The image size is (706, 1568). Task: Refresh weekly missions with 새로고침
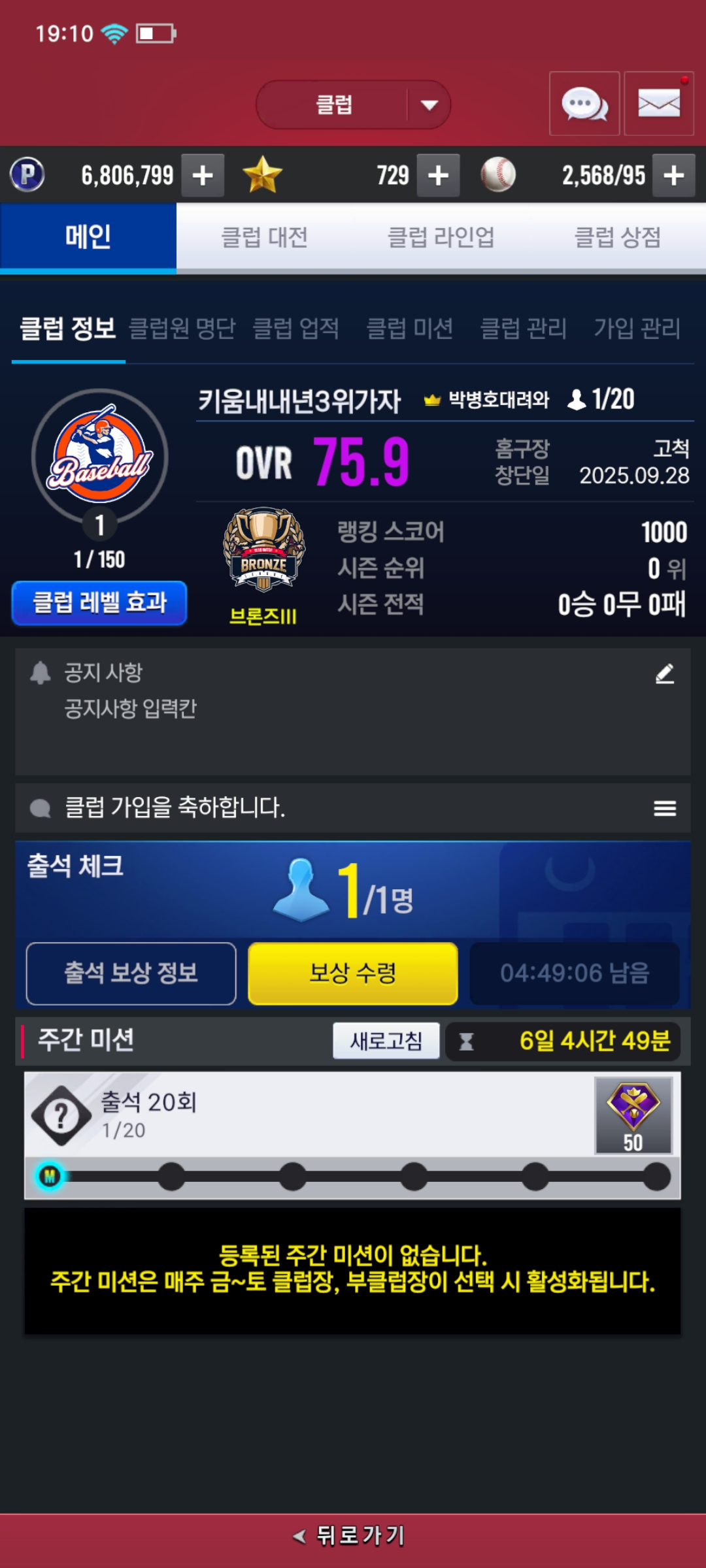pos(386,1040)
